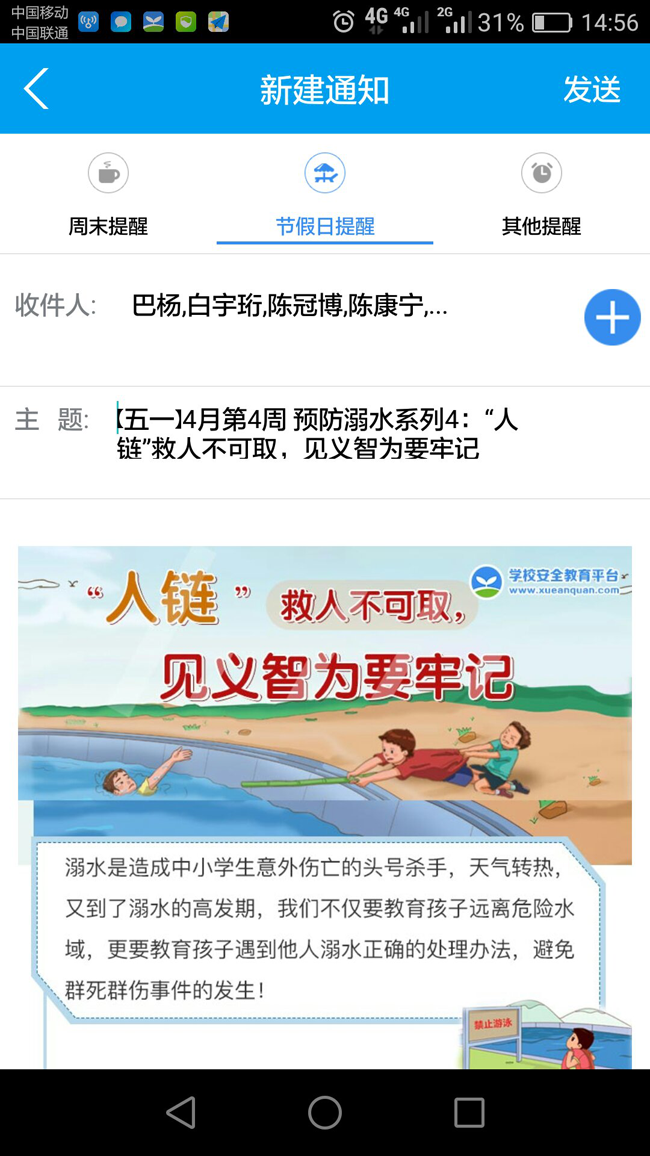Open the system recent apps button
Image resolution: width=650 pixels, height=1156 pixels.
(469, 1112)
